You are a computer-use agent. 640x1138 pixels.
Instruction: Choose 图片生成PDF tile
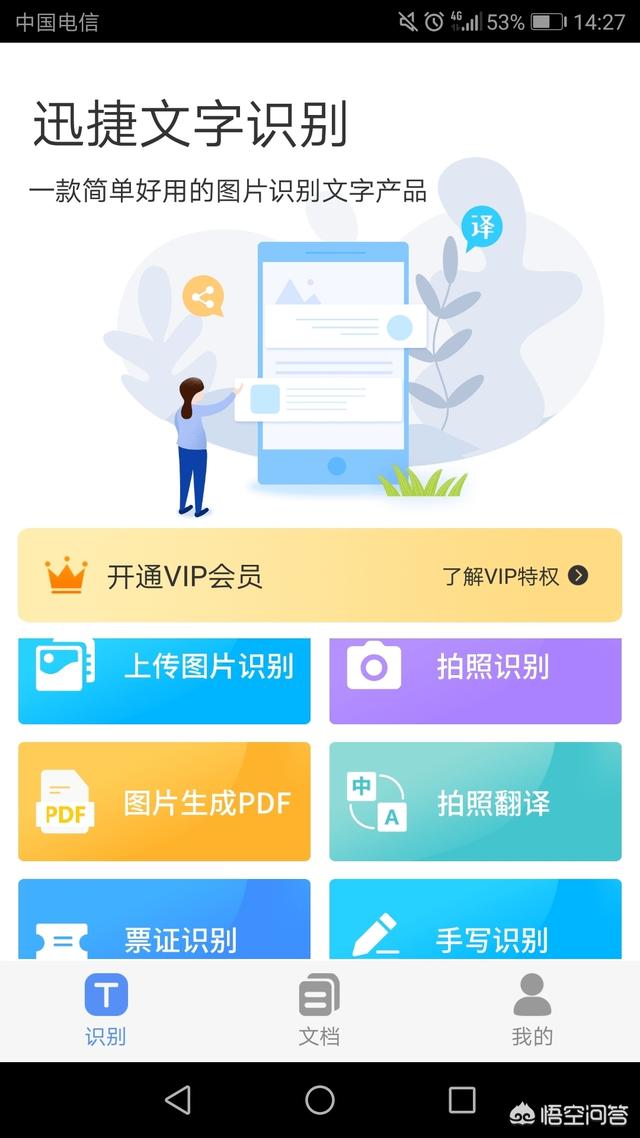(x=164, y=802)
